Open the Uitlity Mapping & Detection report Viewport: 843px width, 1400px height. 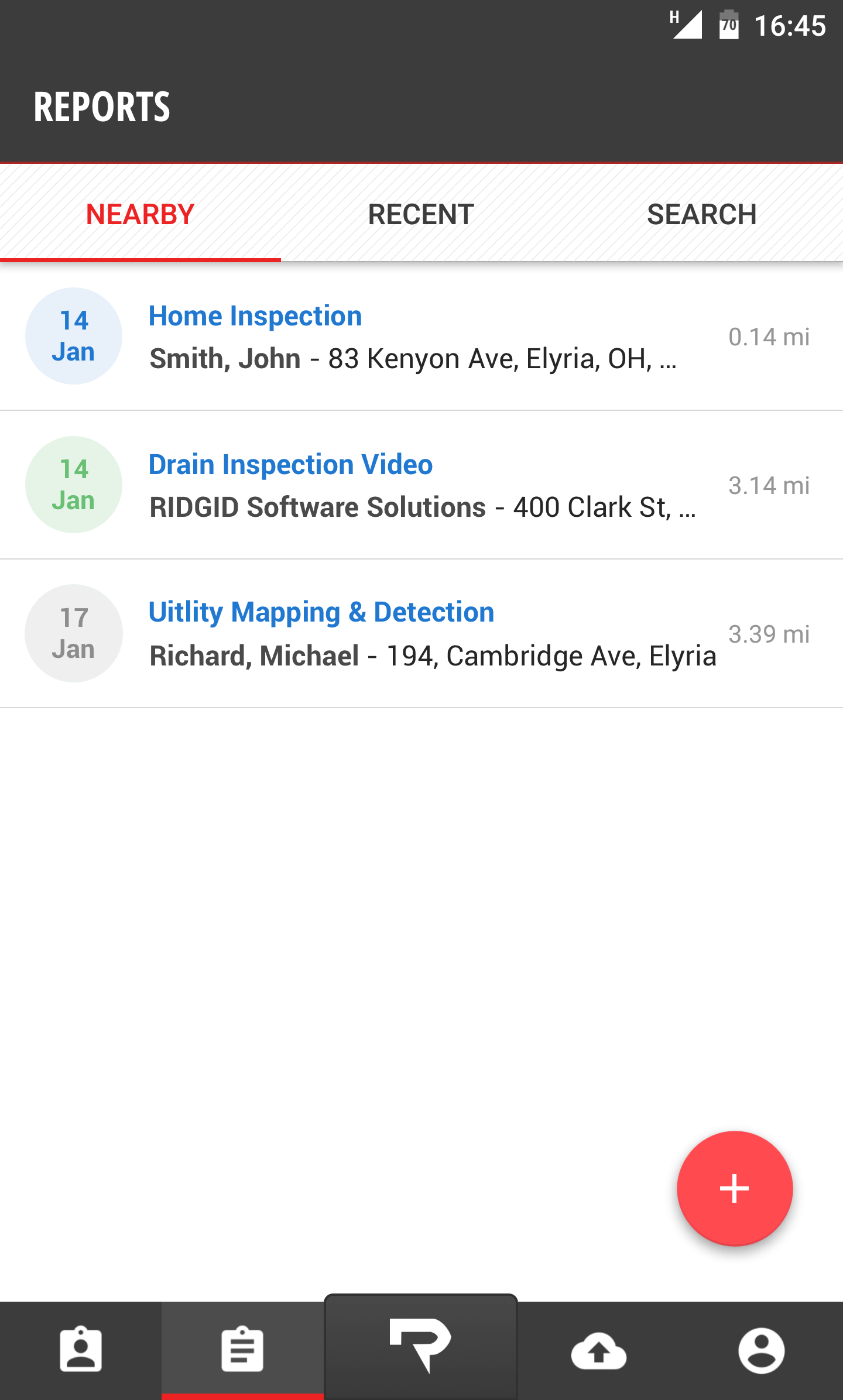pos(421,634)
